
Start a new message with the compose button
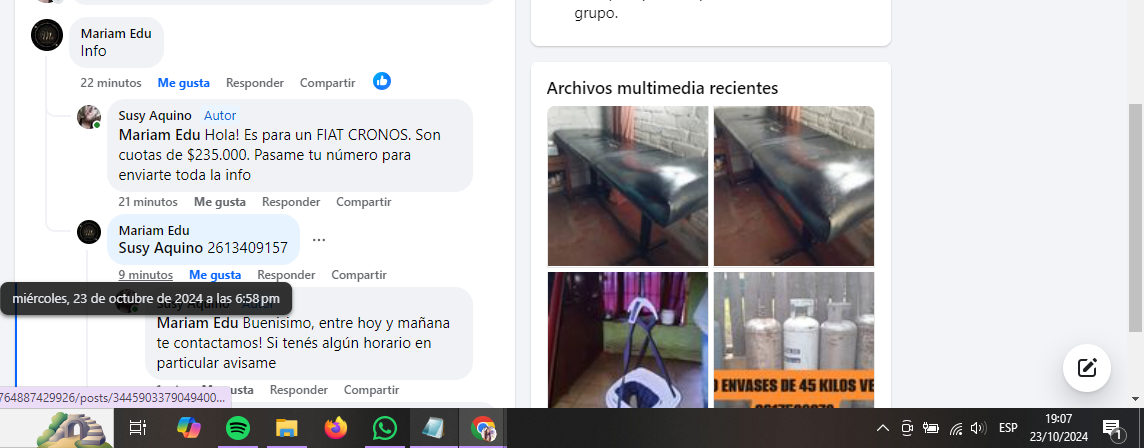pyautogui.click(x=1086, y=367)
